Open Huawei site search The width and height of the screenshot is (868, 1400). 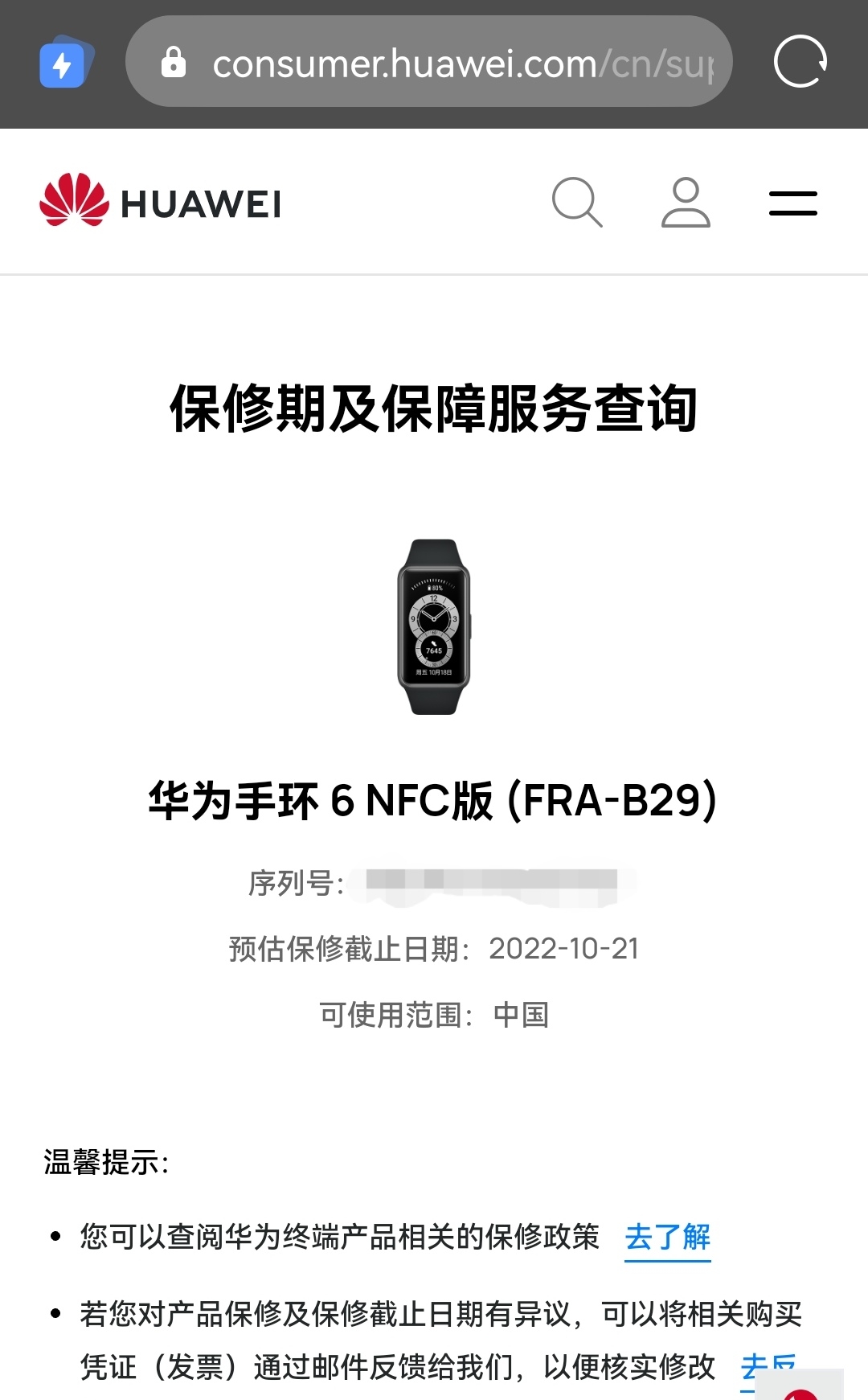(x=576, y=203)
